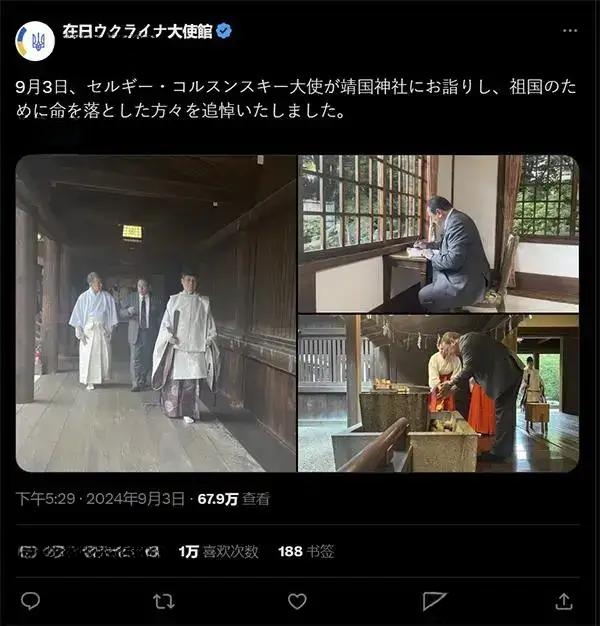This screenshot has height=626, width=600.
Task: View the 1万 likes list
Action: [x=218, y=551]
